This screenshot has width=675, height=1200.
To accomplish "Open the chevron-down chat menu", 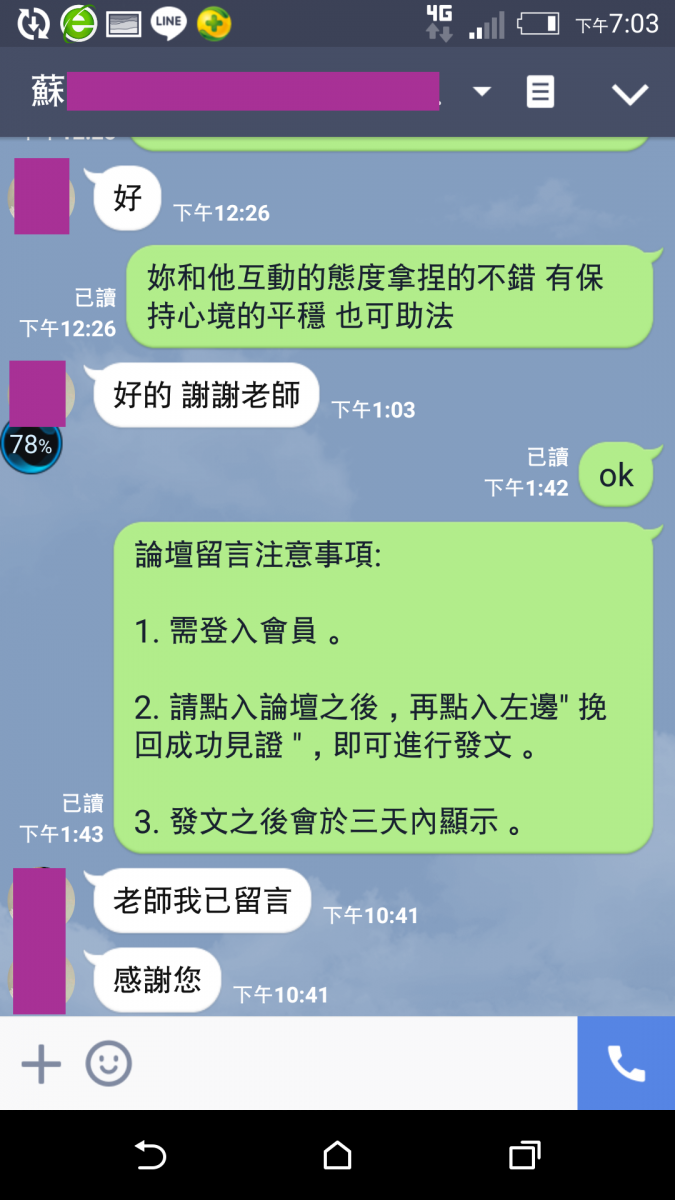I will (630, 94).
